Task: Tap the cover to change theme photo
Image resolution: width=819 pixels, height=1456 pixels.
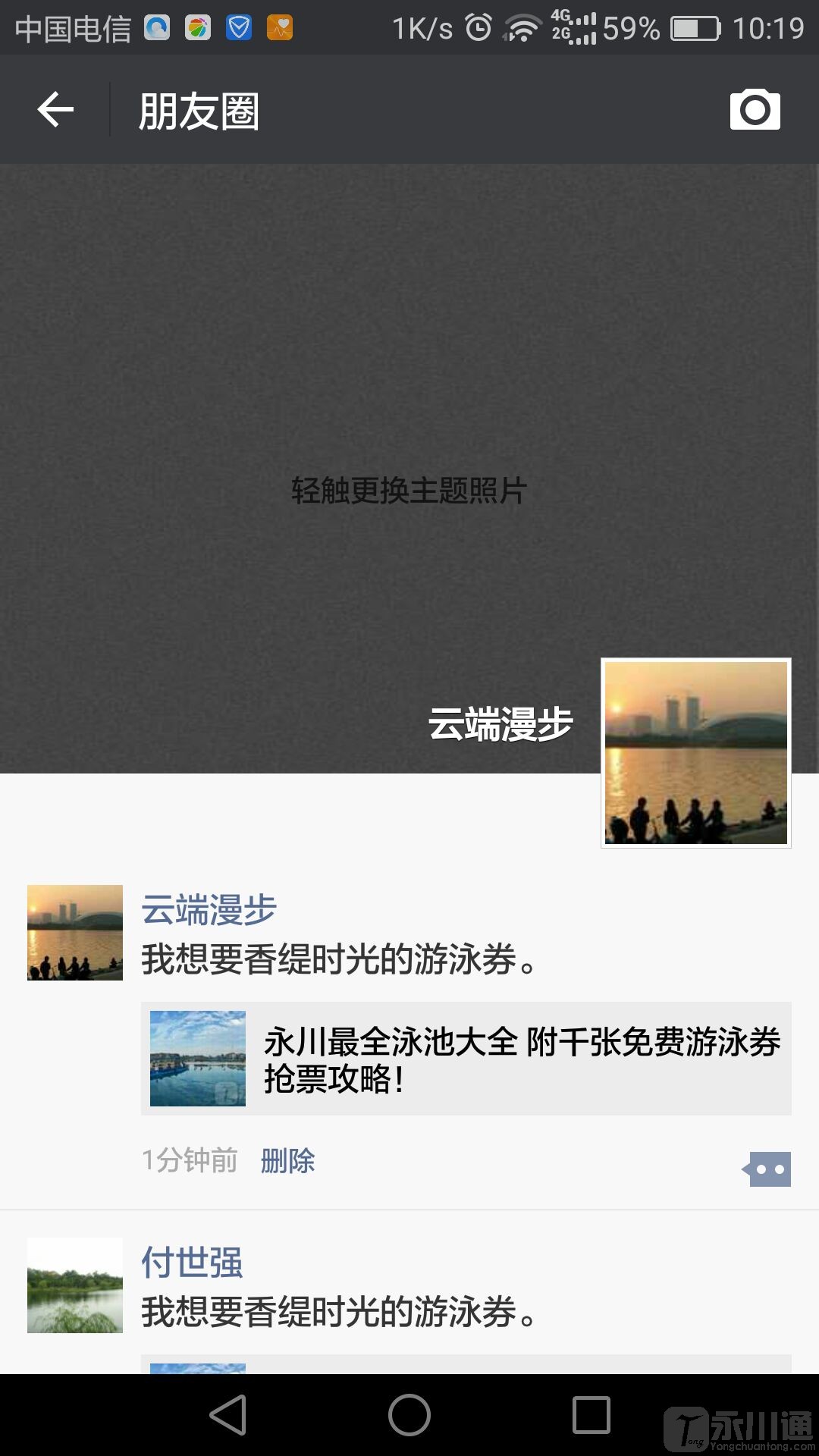Action: click(409, 490)
